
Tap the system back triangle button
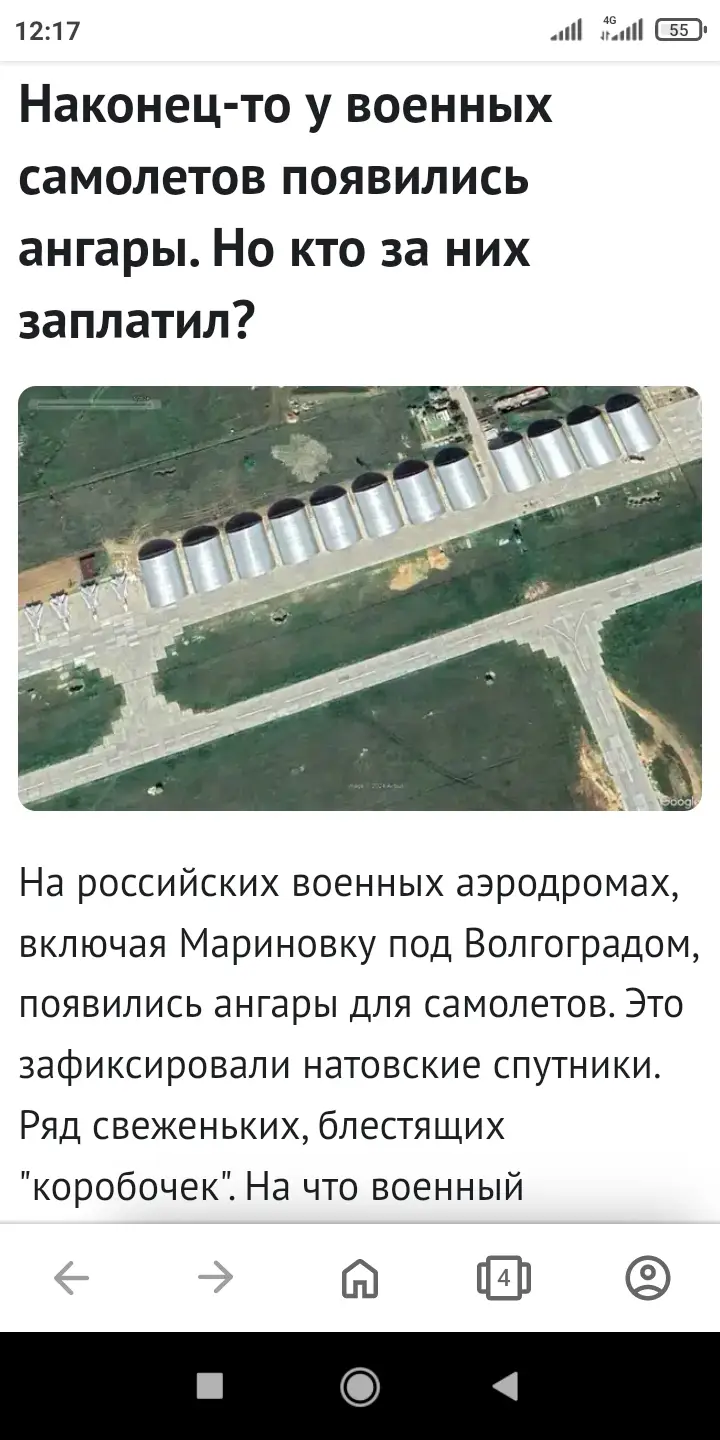(506, 1385)
